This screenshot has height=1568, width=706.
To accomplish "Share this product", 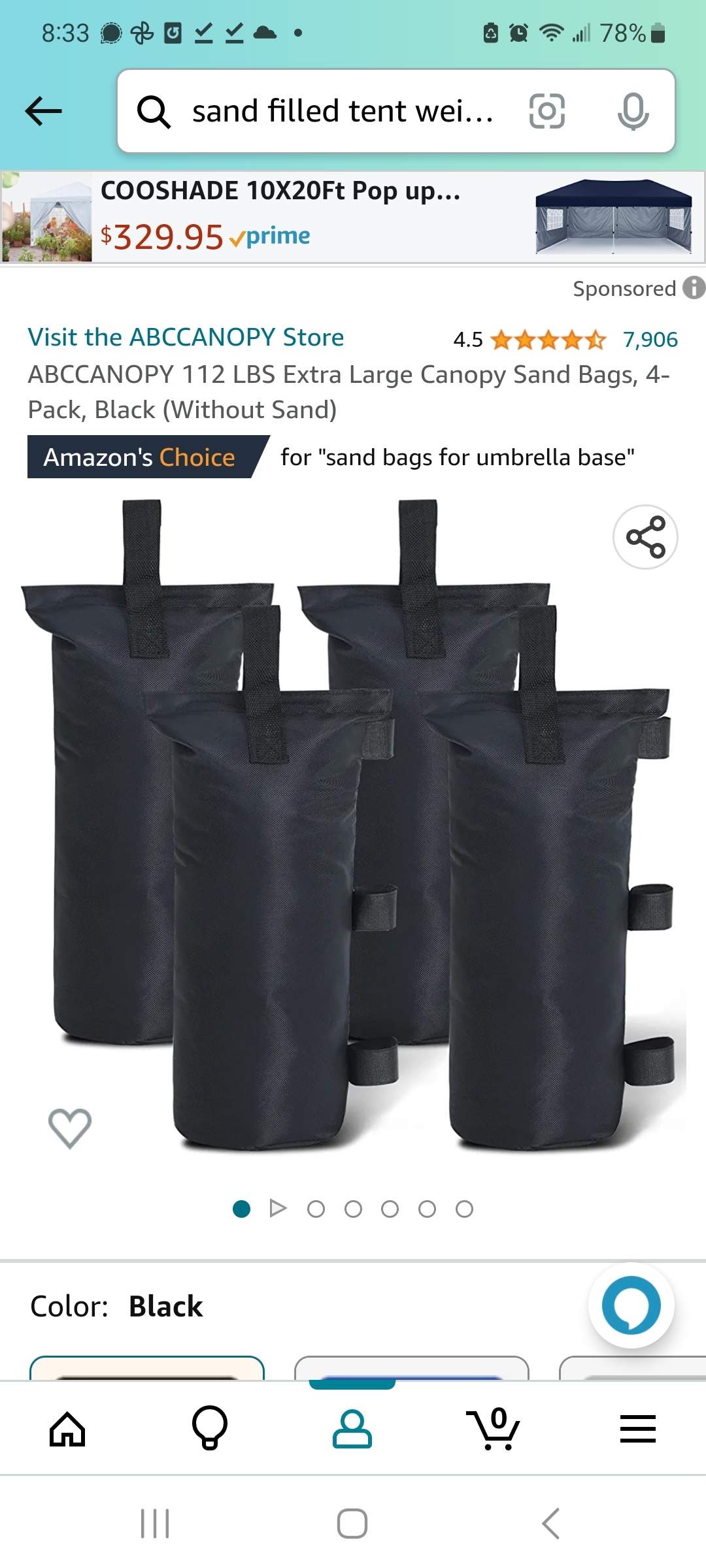I will (x=645, y=537).
